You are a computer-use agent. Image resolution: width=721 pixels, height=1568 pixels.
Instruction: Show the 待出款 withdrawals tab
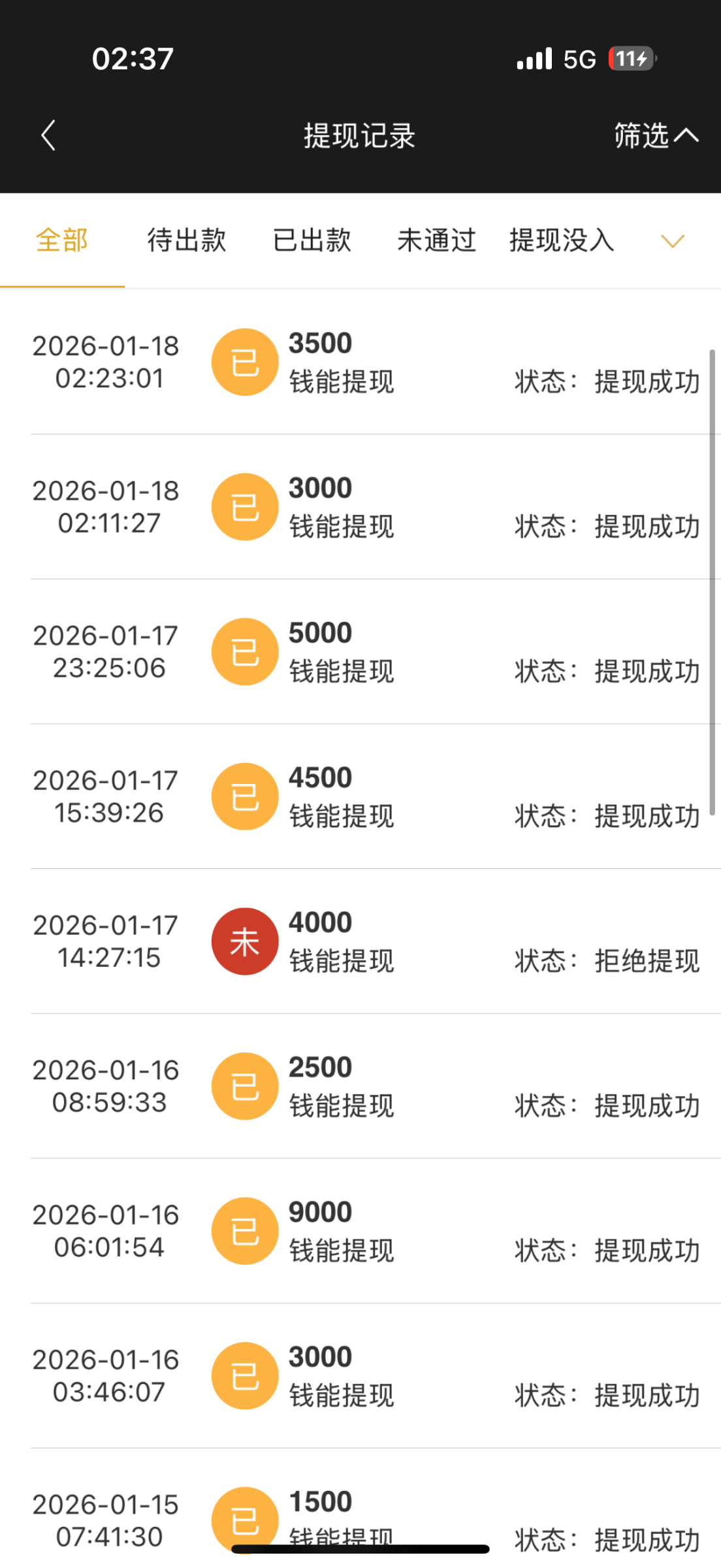click(x=187, y=240)
